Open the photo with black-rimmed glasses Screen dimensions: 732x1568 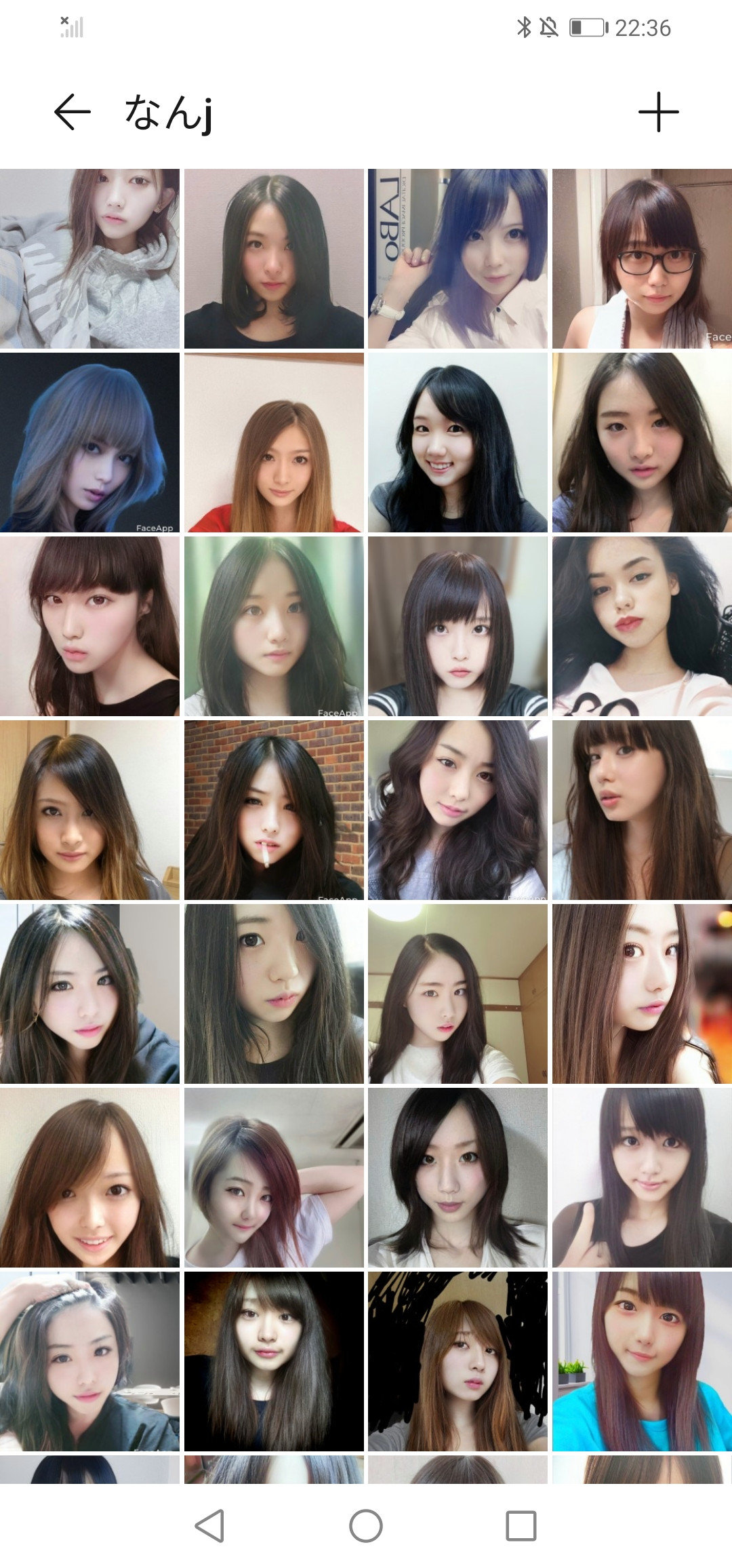[642, 258]
